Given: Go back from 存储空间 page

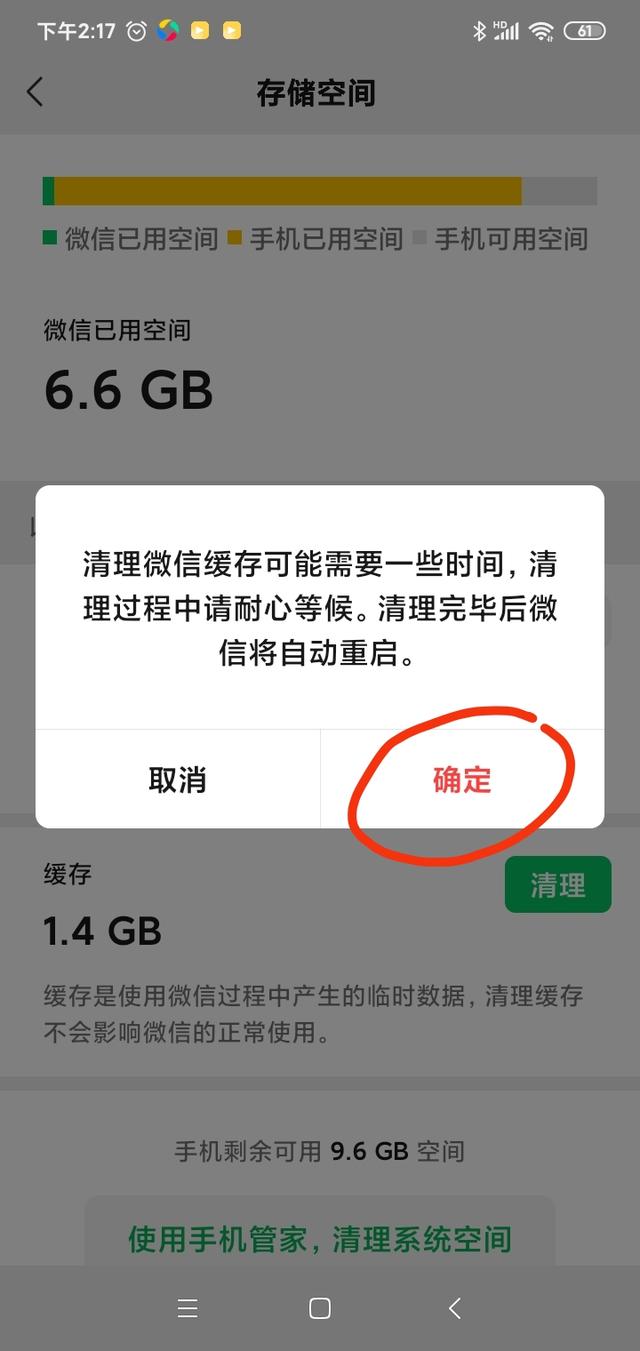Looking at the screenshot, I should click(x=35, y=93).
